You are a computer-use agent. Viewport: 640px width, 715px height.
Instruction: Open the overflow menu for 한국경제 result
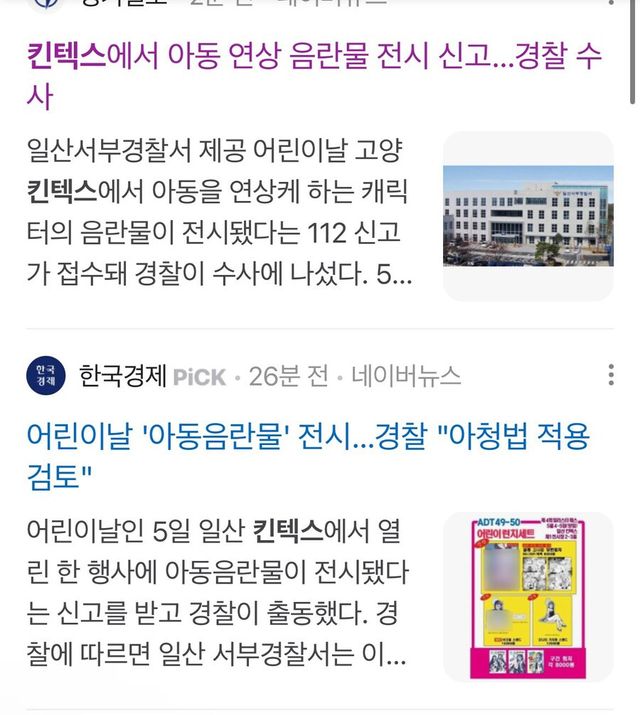pyautogui.click(x=611, y=375)
